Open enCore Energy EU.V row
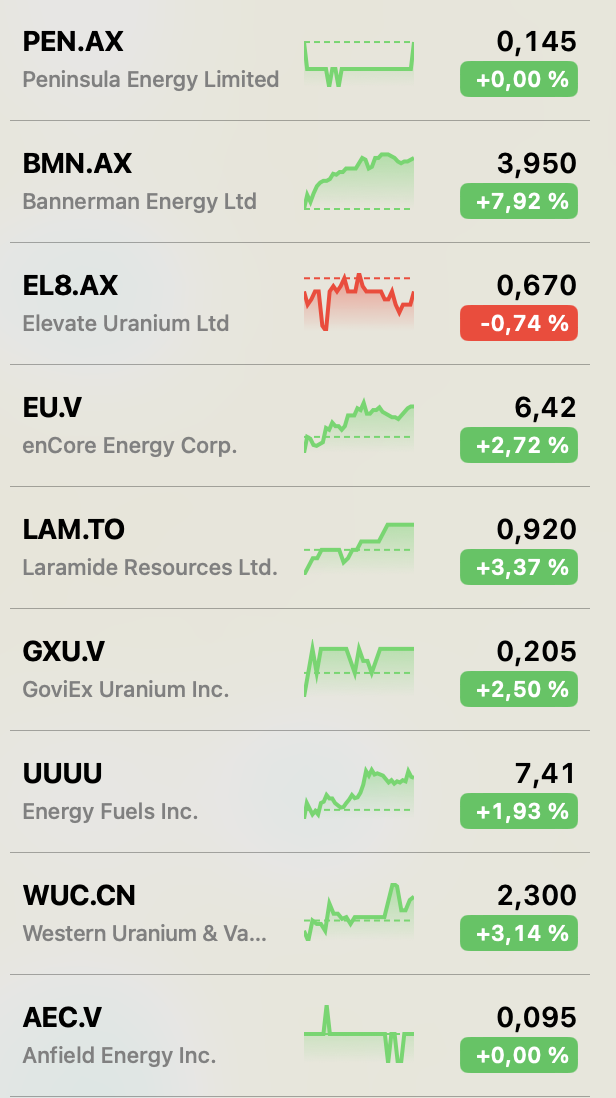This screenshot has width=616, height=1098. pyautogui.click(x=150, y=426)
